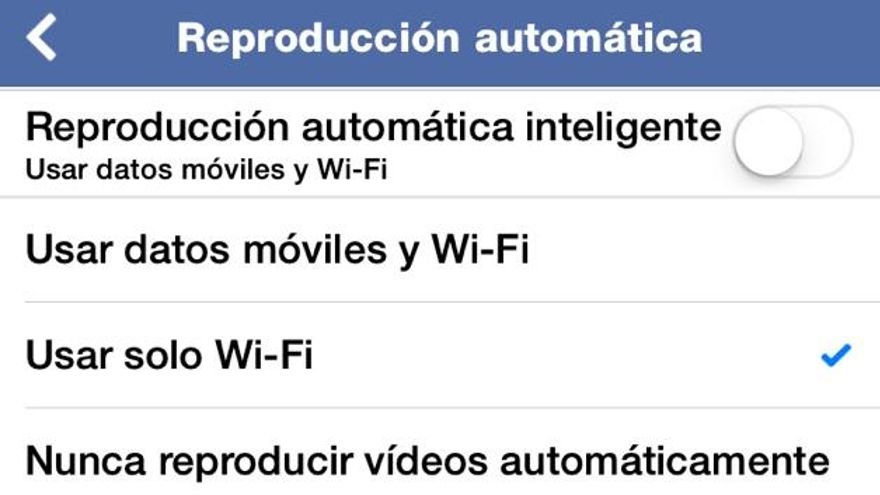Enable Reproducción automática inteligente switch
The image size is (880, 495).
tap(792, 142)
